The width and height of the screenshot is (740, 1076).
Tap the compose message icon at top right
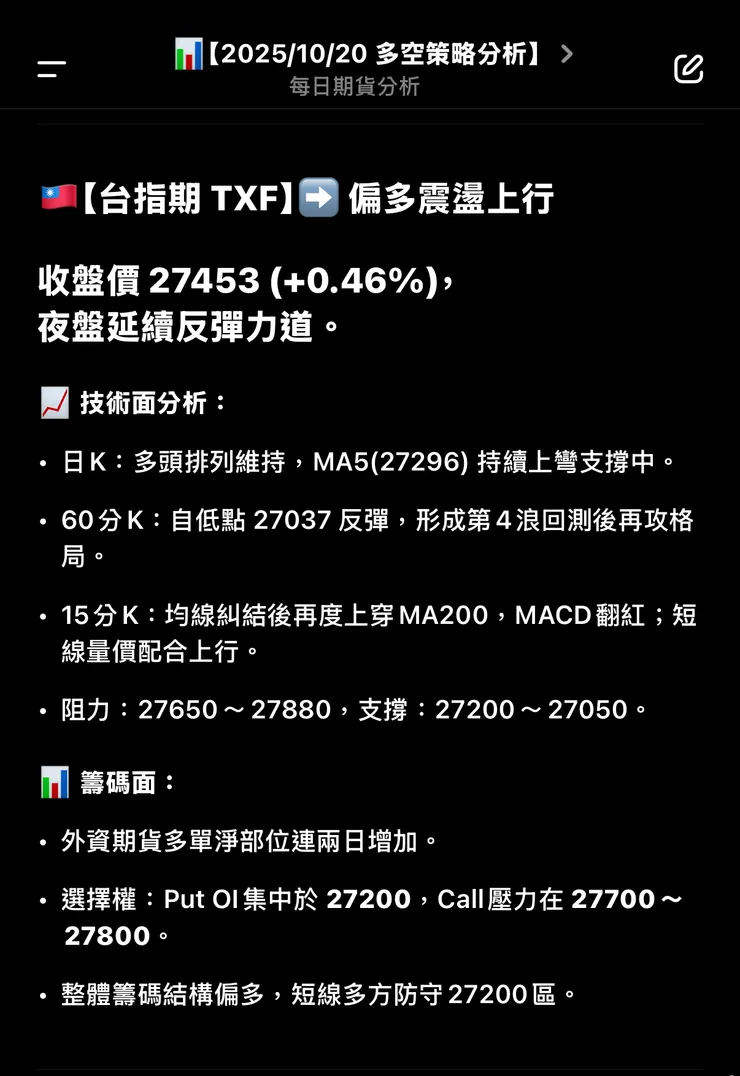688,68
